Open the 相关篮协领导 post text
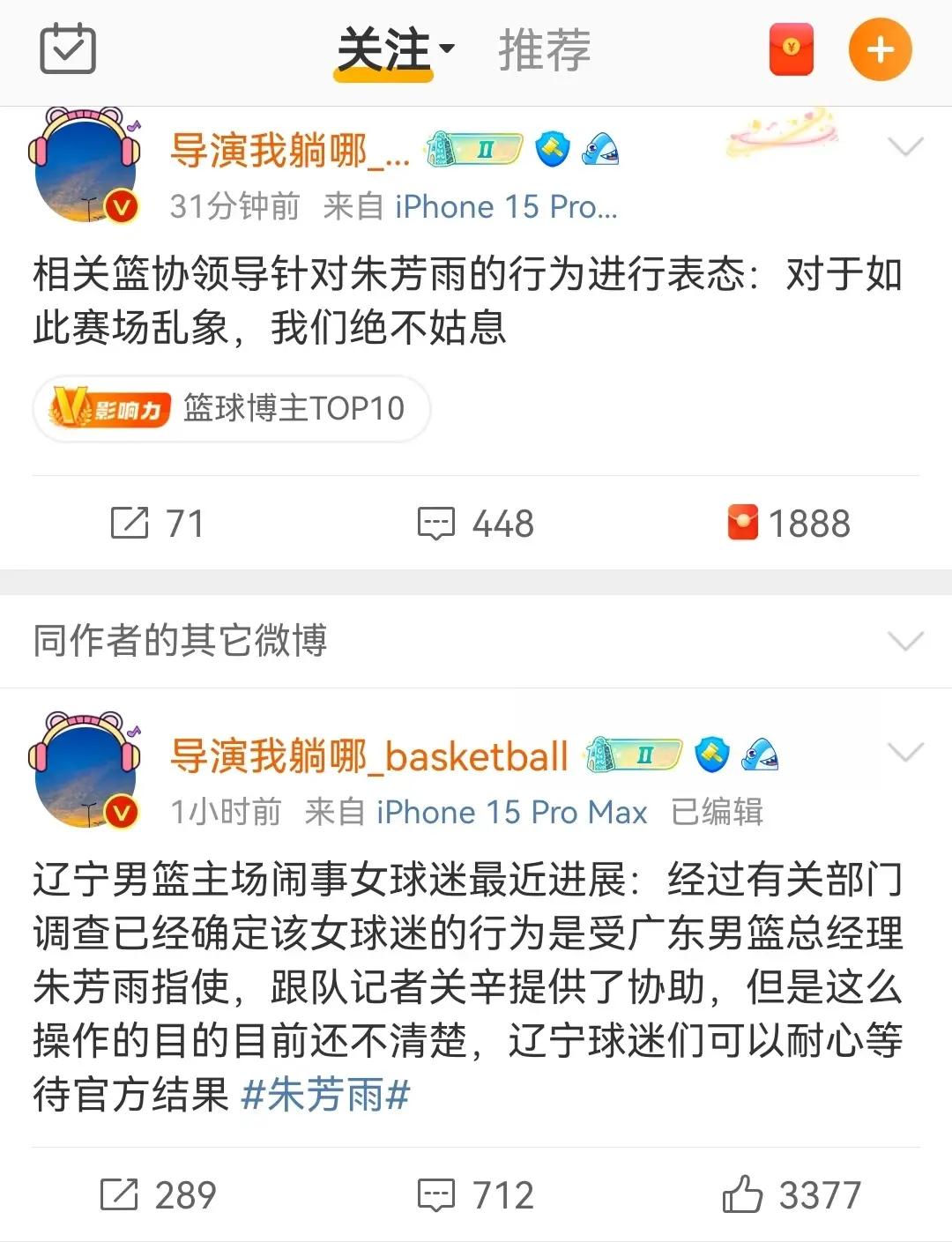 tap(467, 301)
